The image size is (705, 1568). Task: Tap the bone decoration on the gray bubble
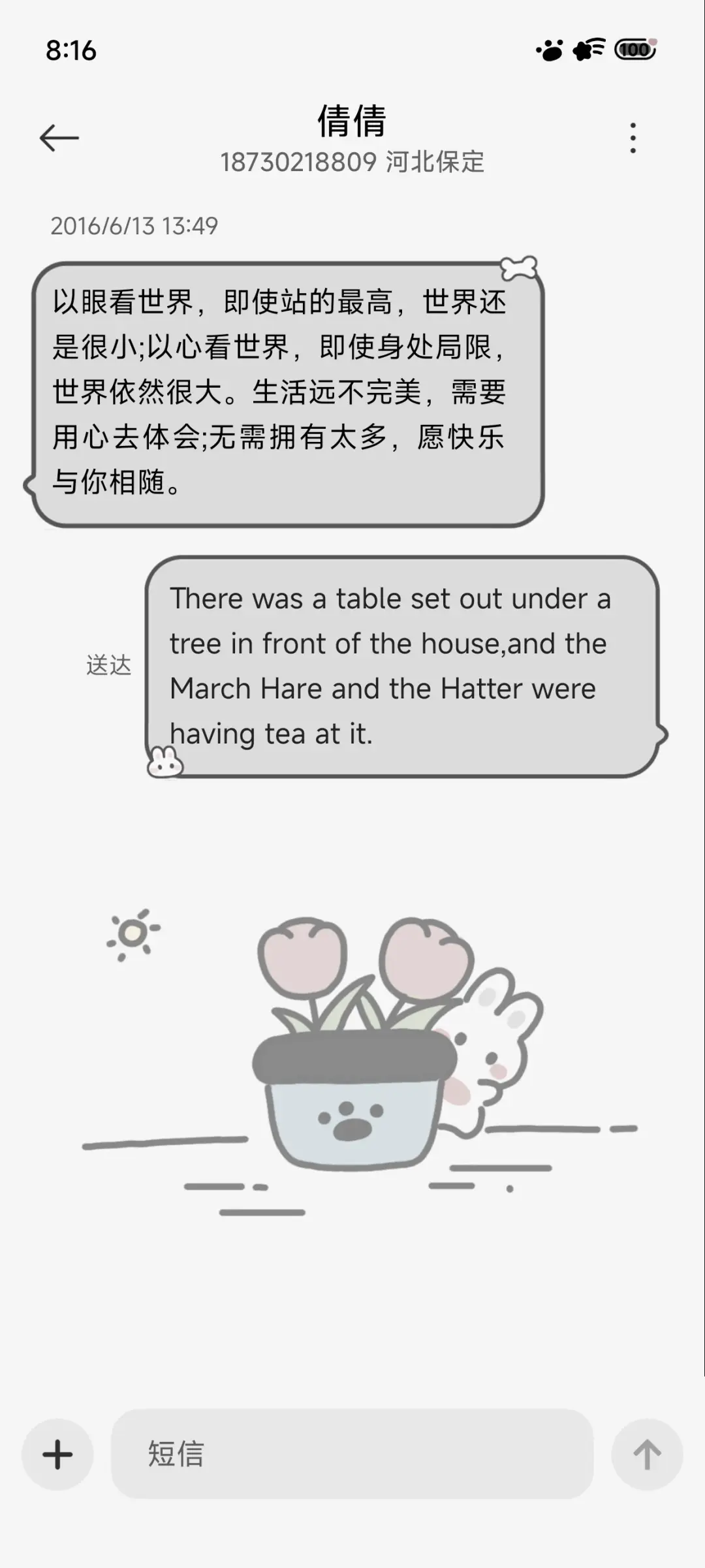coord(519,267)
